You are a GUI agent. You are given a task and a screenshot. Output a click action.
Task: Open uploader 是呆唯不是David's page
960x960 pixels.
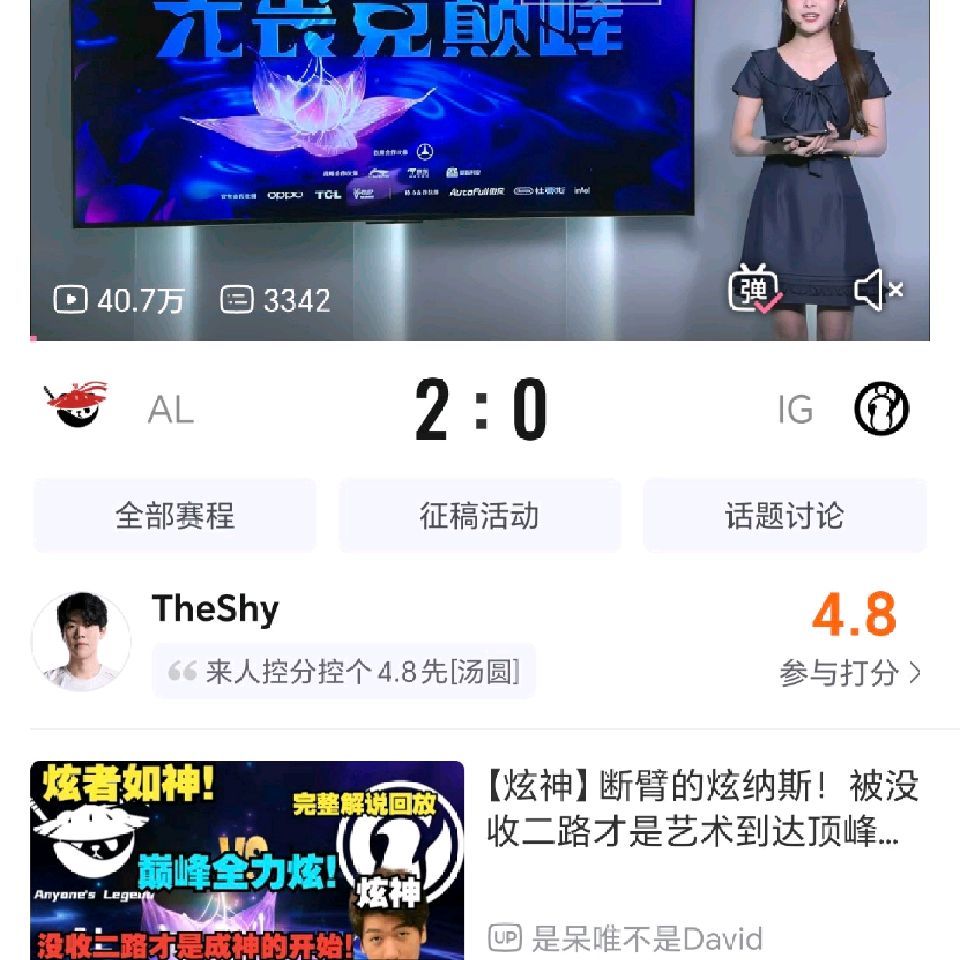coord(646,939)
